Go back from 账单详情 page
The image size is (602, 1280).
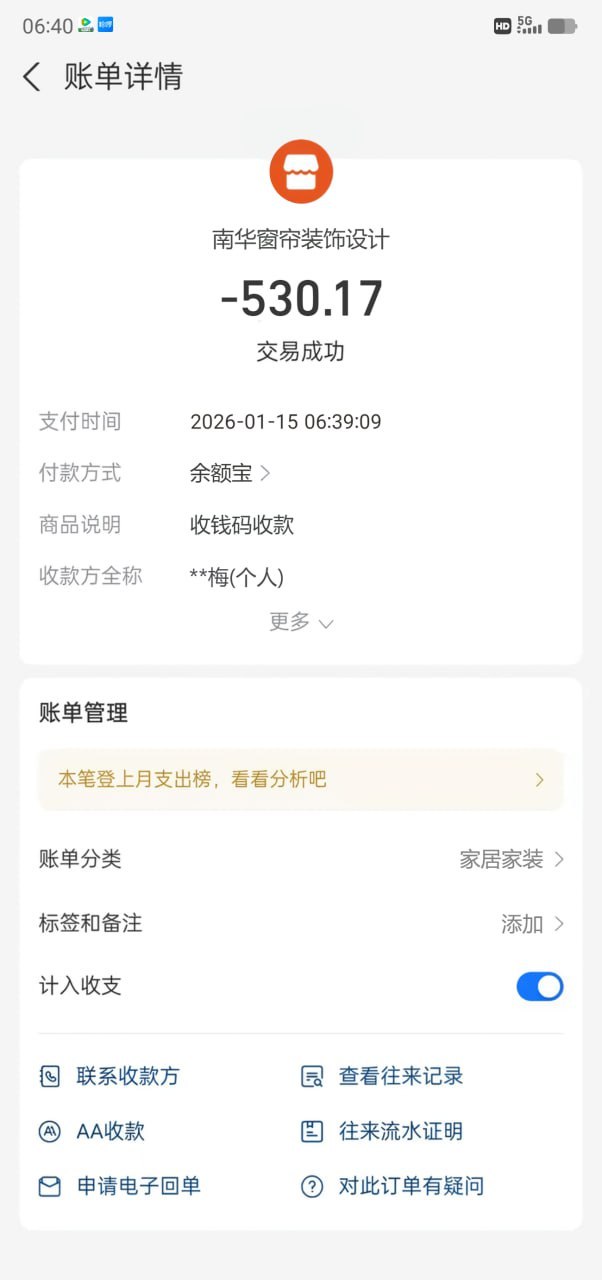pyautogui.click(x=32, y=77)
